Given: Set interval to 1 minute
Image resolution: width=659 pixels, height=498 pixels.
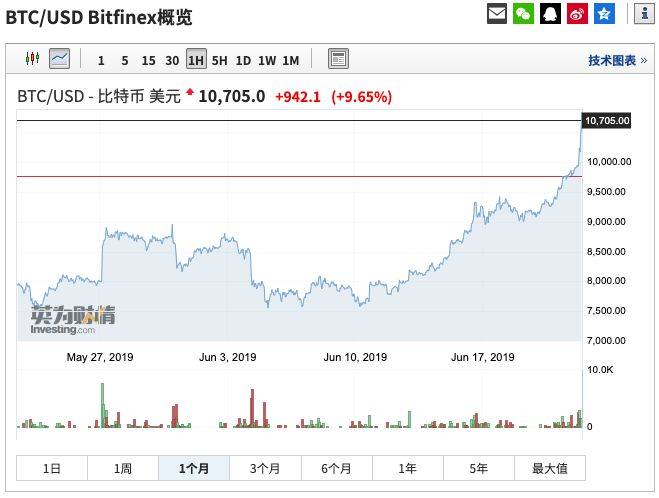Looking at the screenshot, I should tap(101, 61).
